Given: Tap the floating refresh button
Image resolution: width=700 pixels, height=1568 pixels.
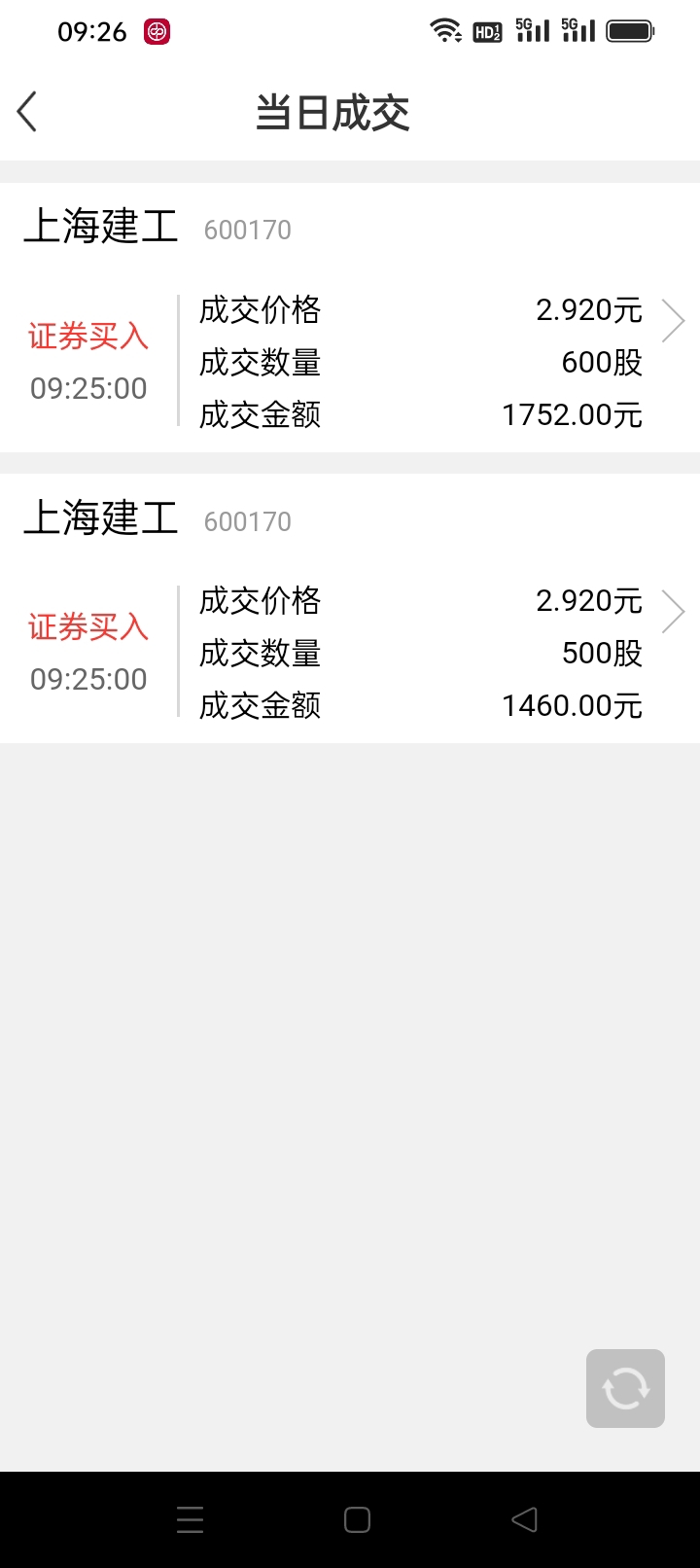Looking at the screenshot, I should (x=625, y=1388).
